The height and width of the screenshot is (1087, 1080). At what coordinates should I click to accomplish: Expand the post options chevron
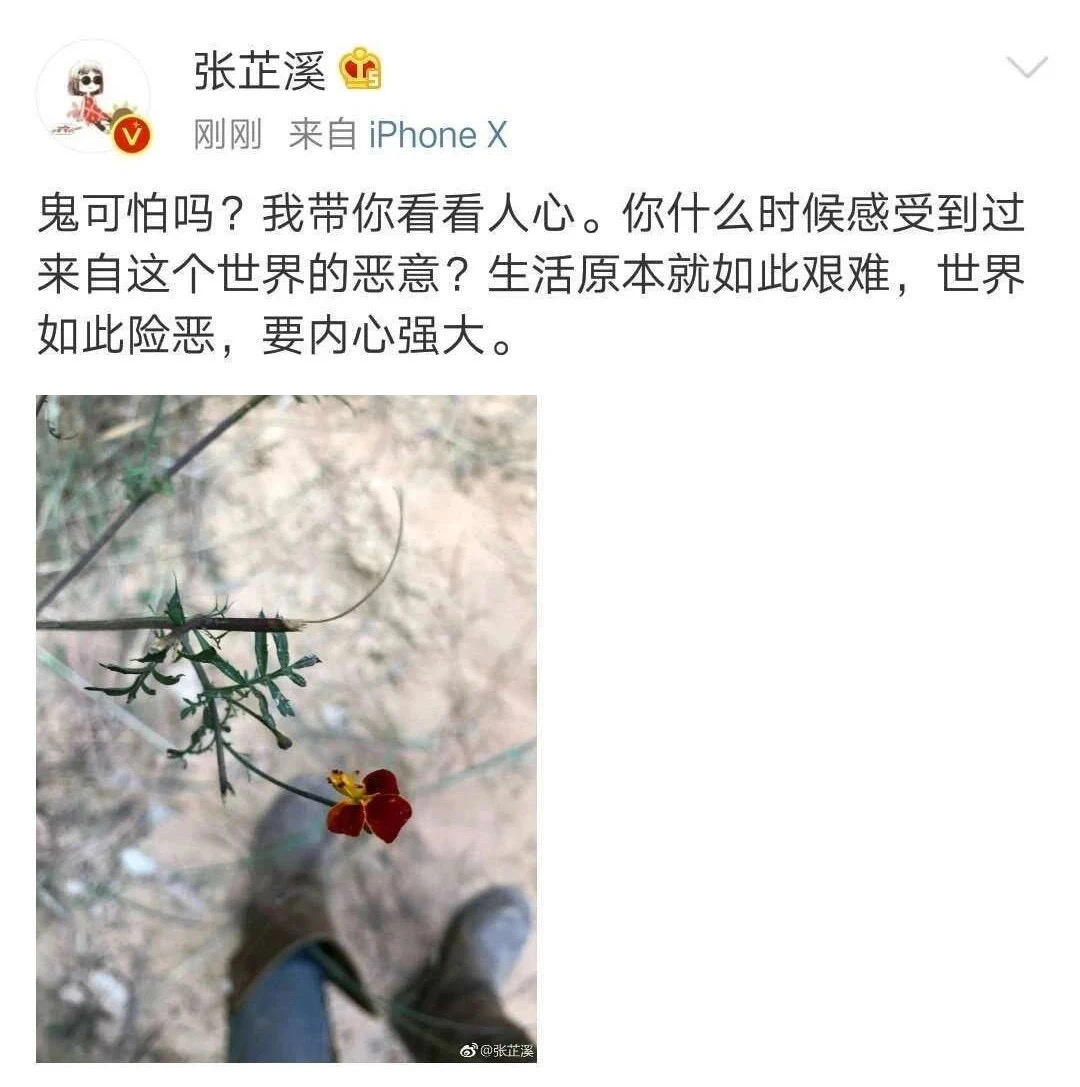(1026, 68)
